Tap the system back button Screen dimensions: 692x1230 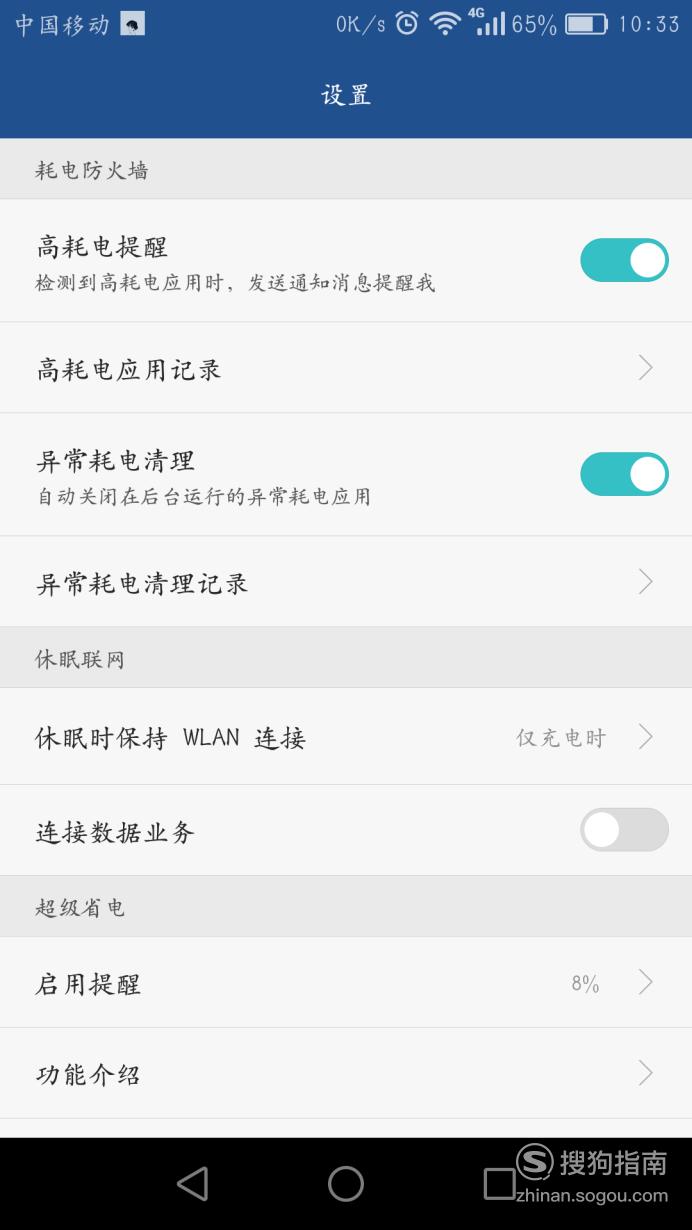pyautogui.click(x=192, y=1184)
